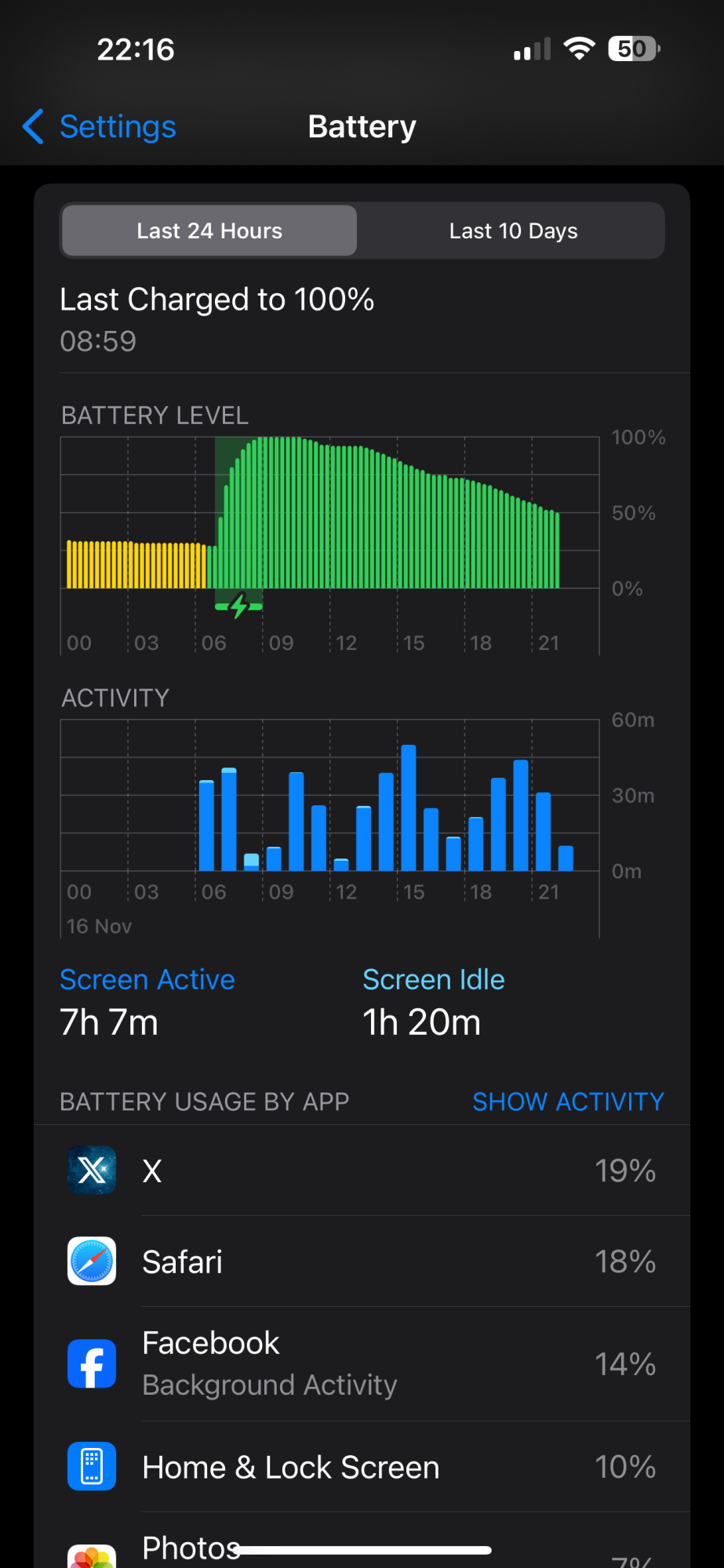The image size is (724, 1568).
Task: Go back to Settings
Action: [x=100, y=127]
